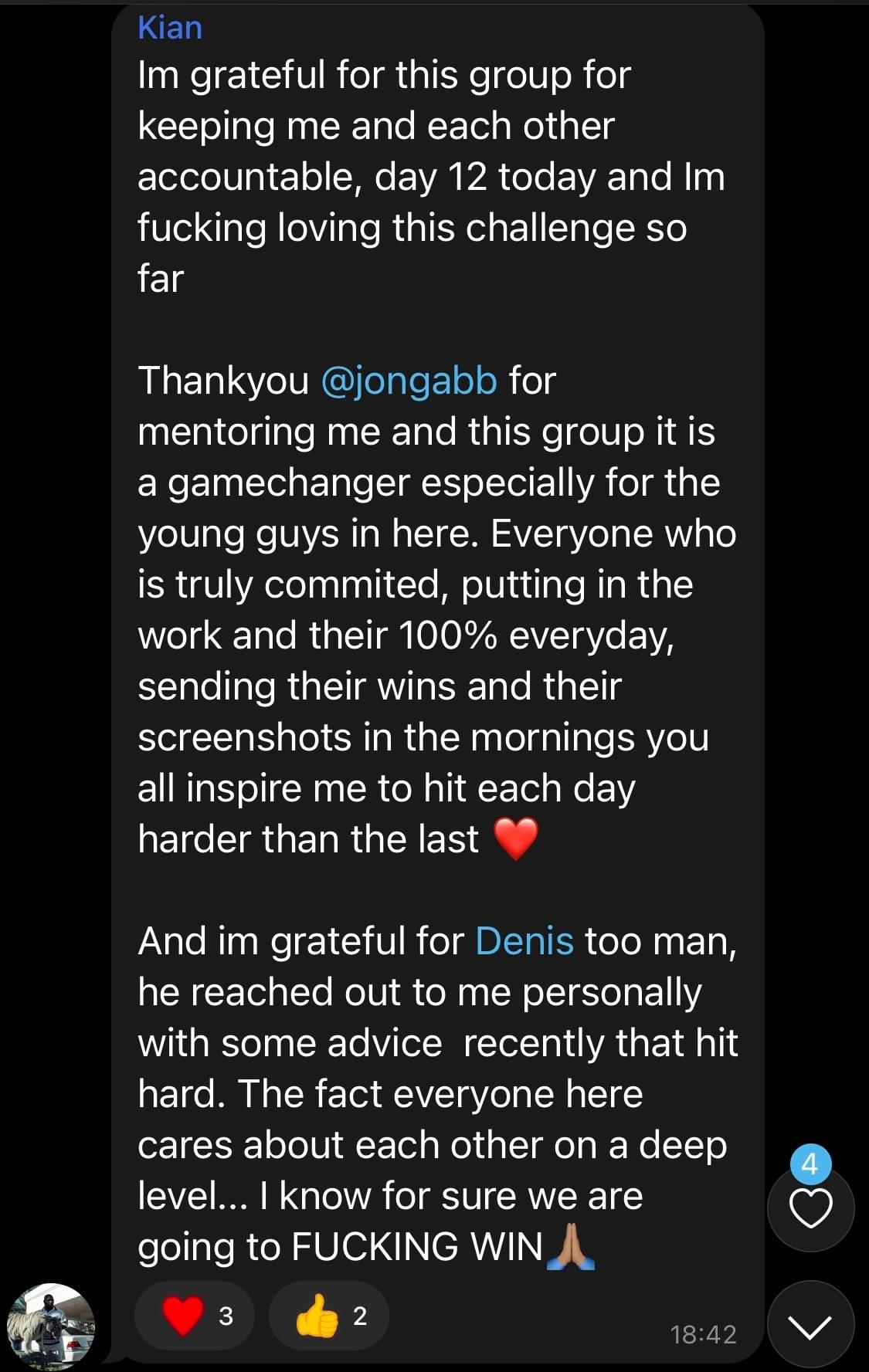The width and height of the screenshot is (869, 1372).
Task: Add a thumbs-up reaction to the message
Action: [x=329, y=1316]
